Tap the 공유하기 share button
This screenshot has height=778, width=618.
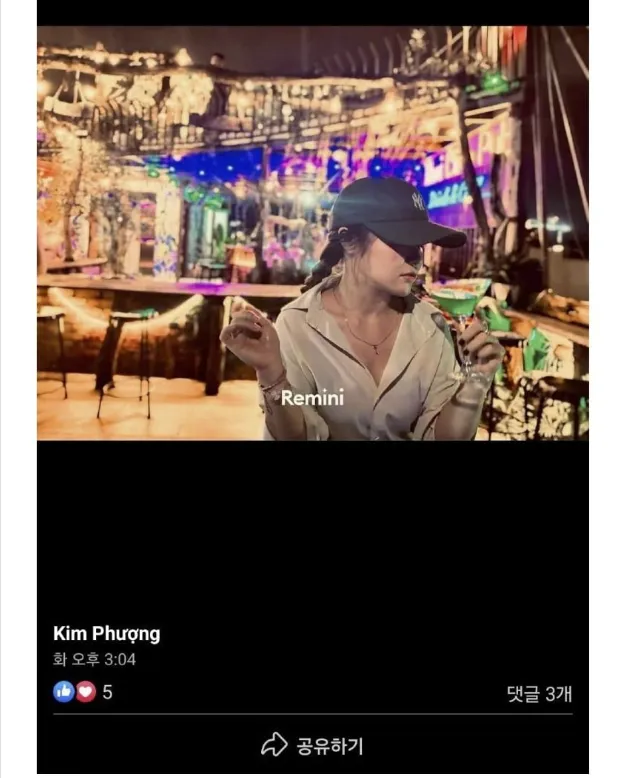coord(312,746)
